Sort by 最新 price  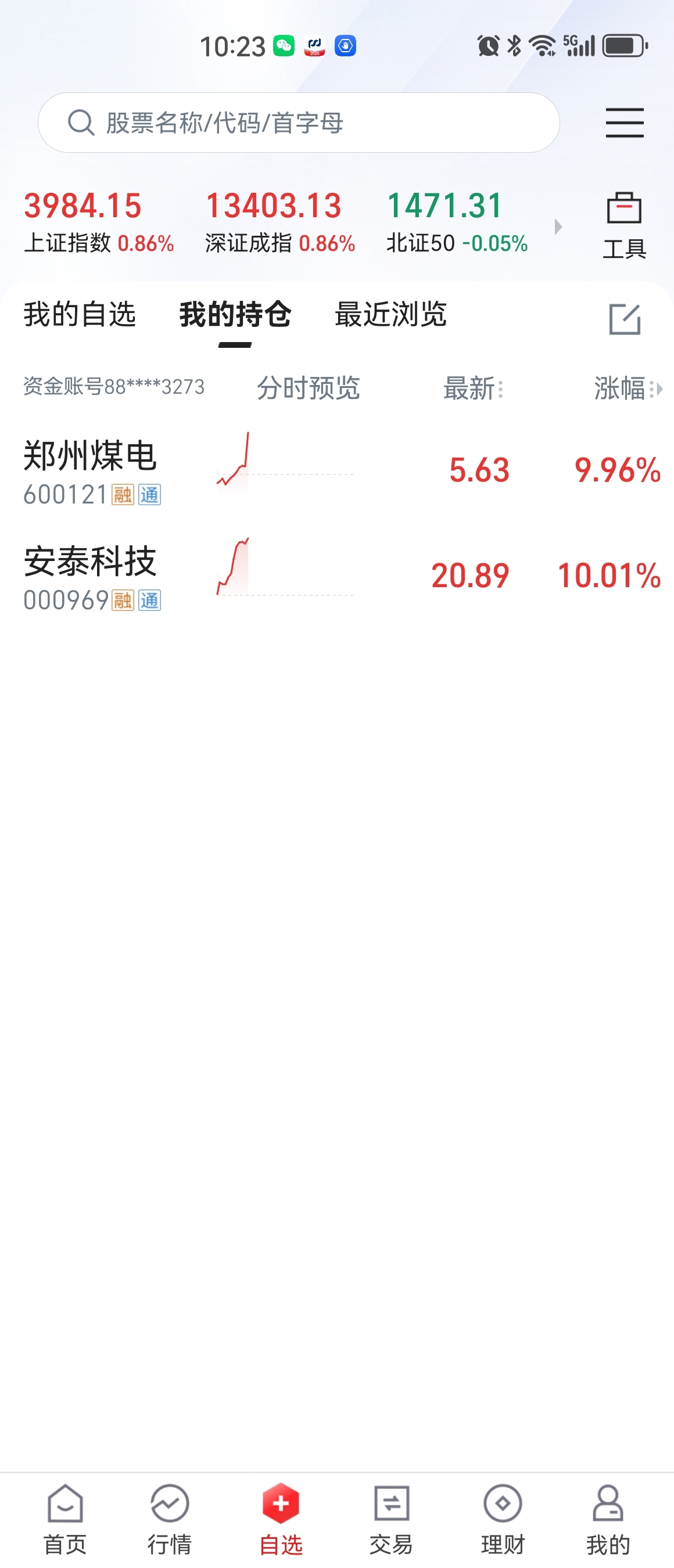[472, 388]
